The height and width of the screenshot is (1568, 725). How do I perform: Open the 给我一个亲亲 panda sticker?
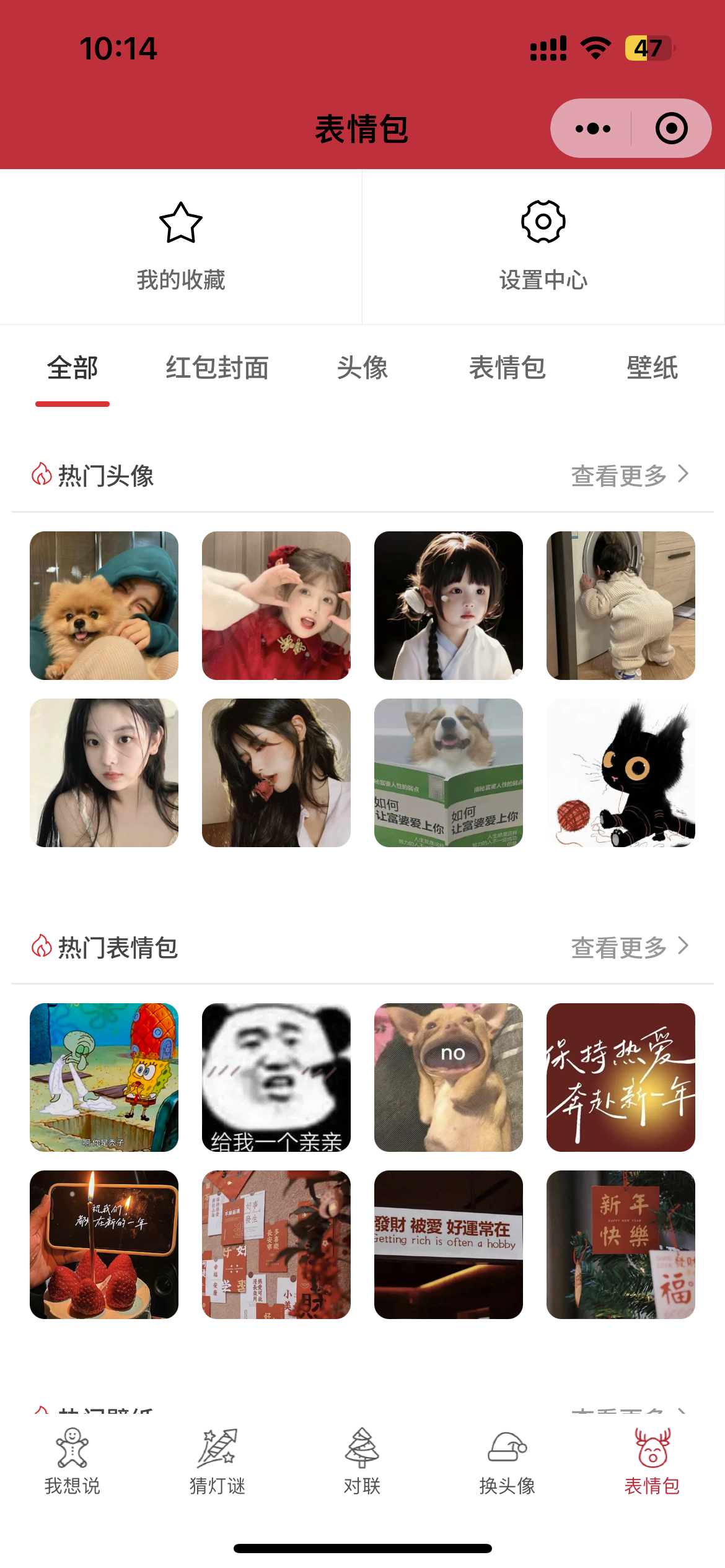(x=276, y=1078)
